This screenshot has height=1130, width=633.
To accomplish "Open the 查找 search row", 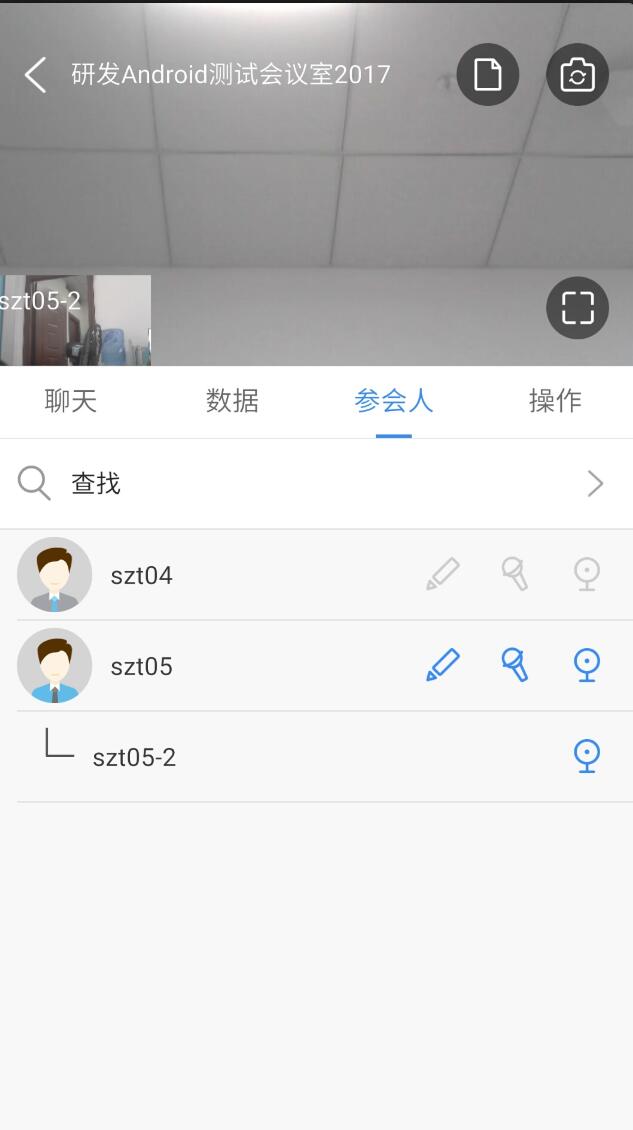I will [x=316, y=484].
